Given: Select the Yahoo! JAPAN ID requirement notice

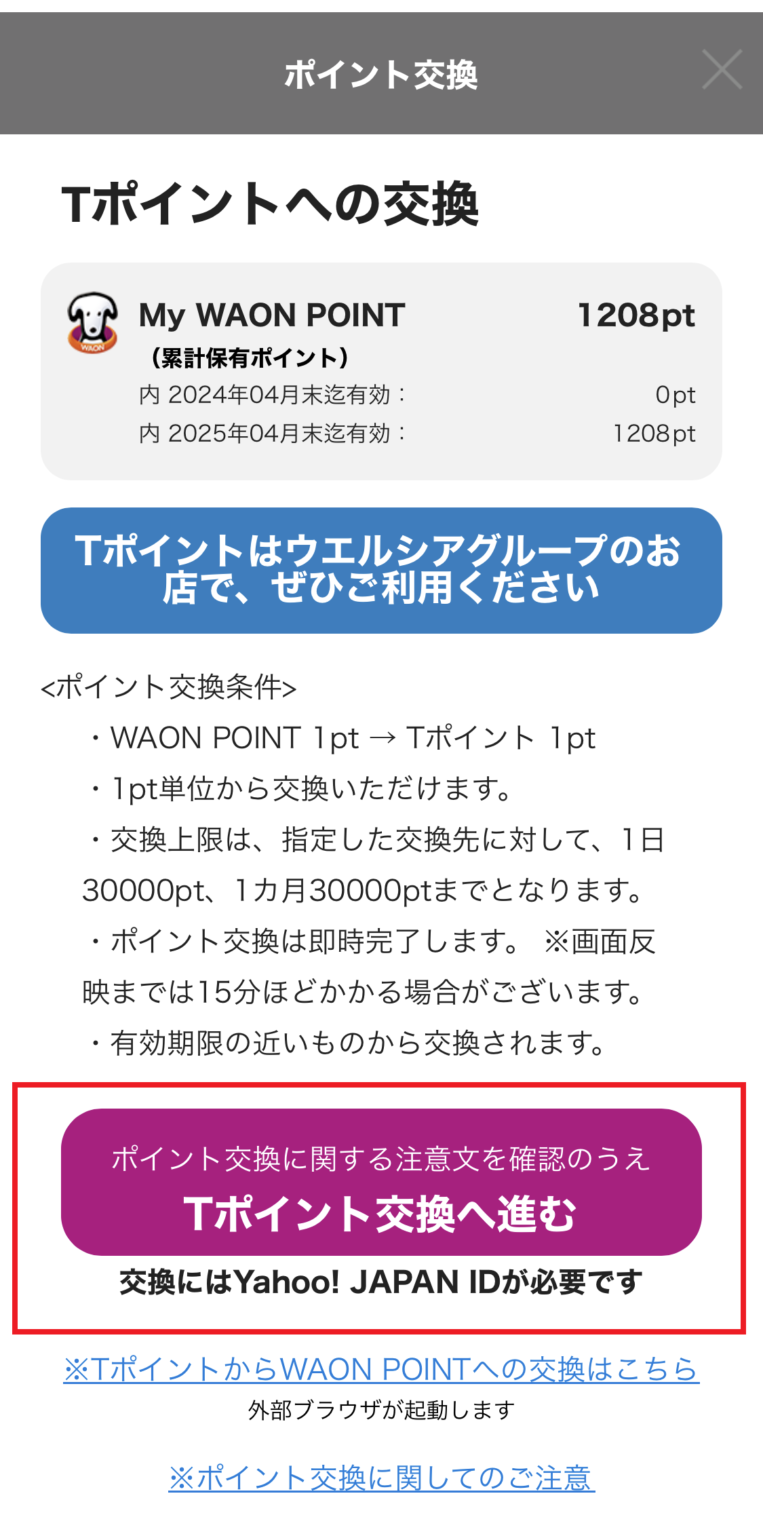Looking at the screenshot, I should [x=381, y=1281].
